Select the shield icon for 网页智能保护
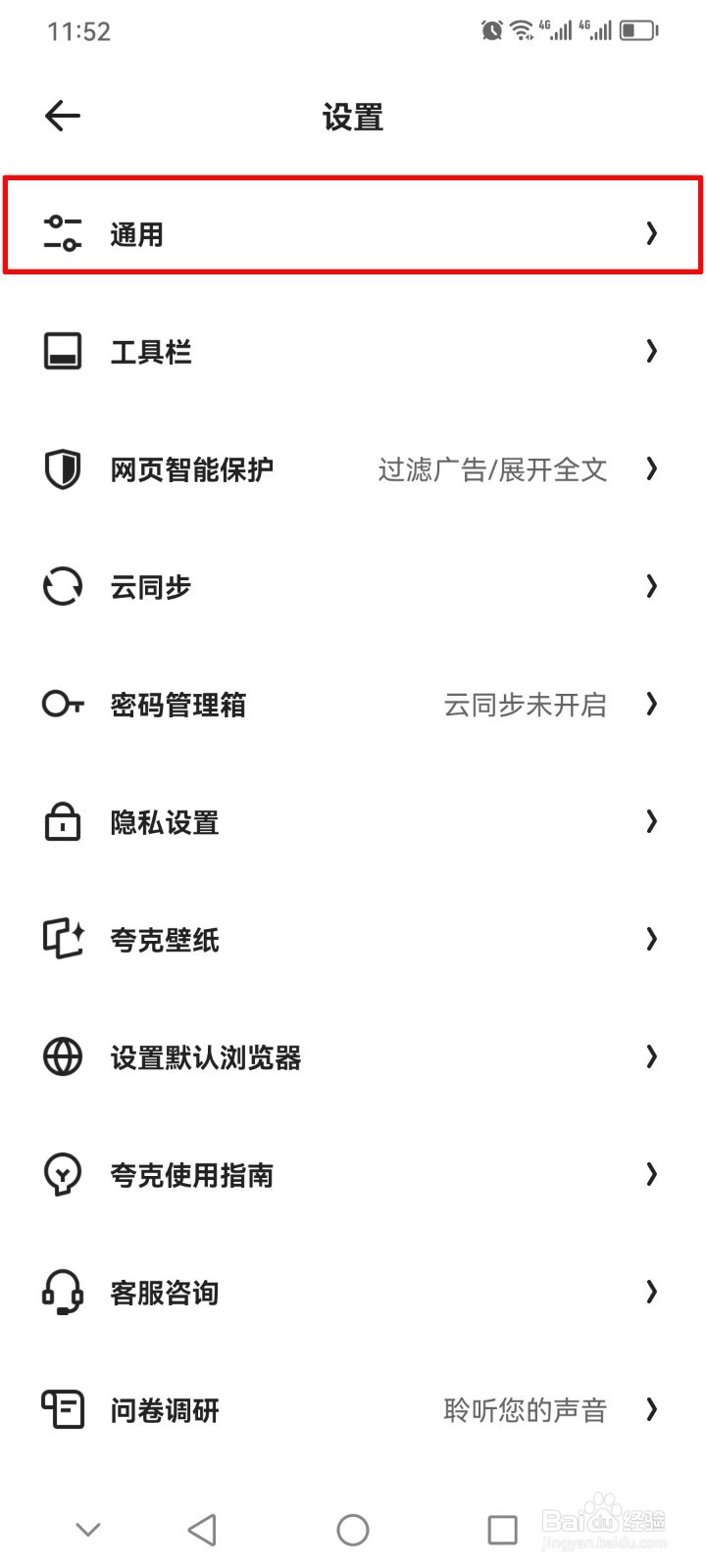 [x=62, y=468]
